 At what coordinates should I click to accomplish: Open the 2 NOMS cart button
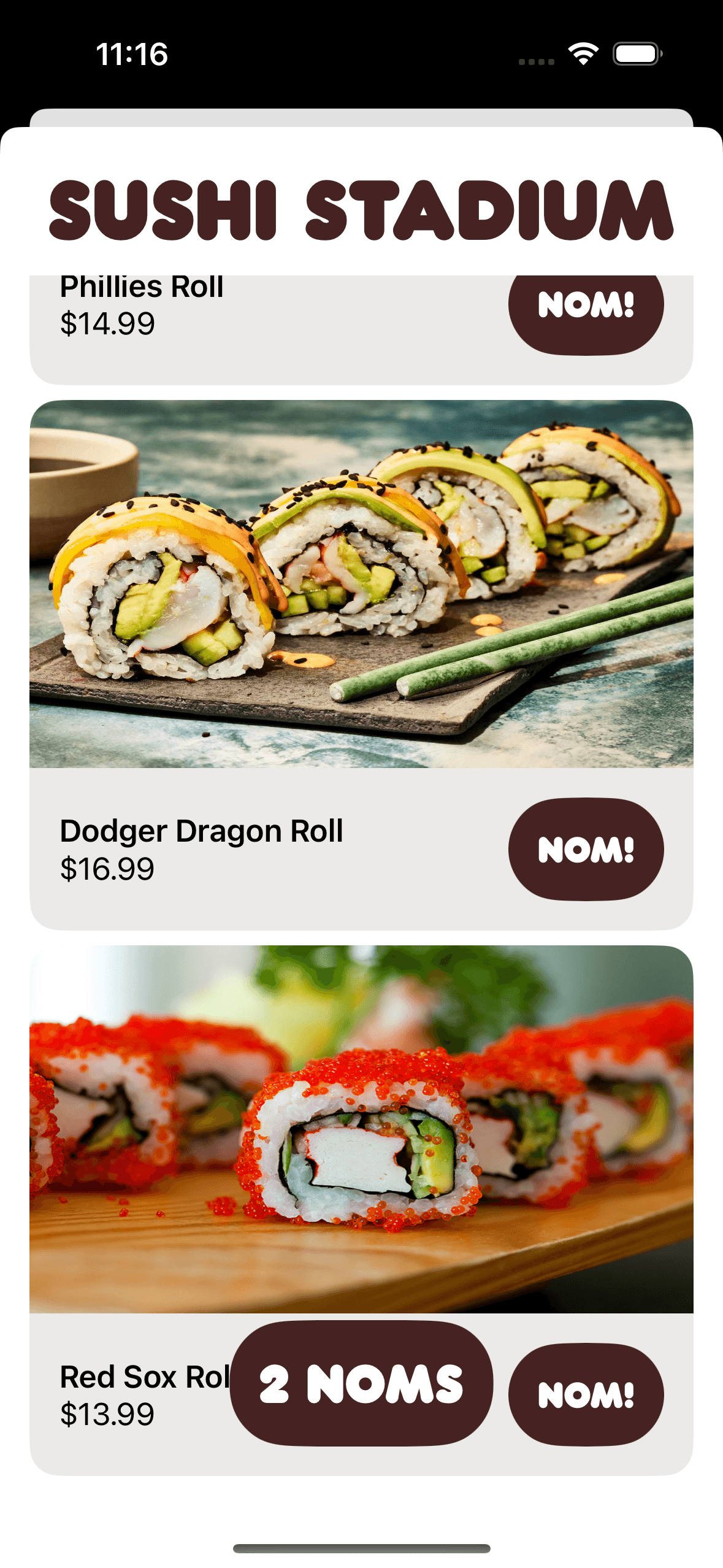click(x=361, y=1384)
